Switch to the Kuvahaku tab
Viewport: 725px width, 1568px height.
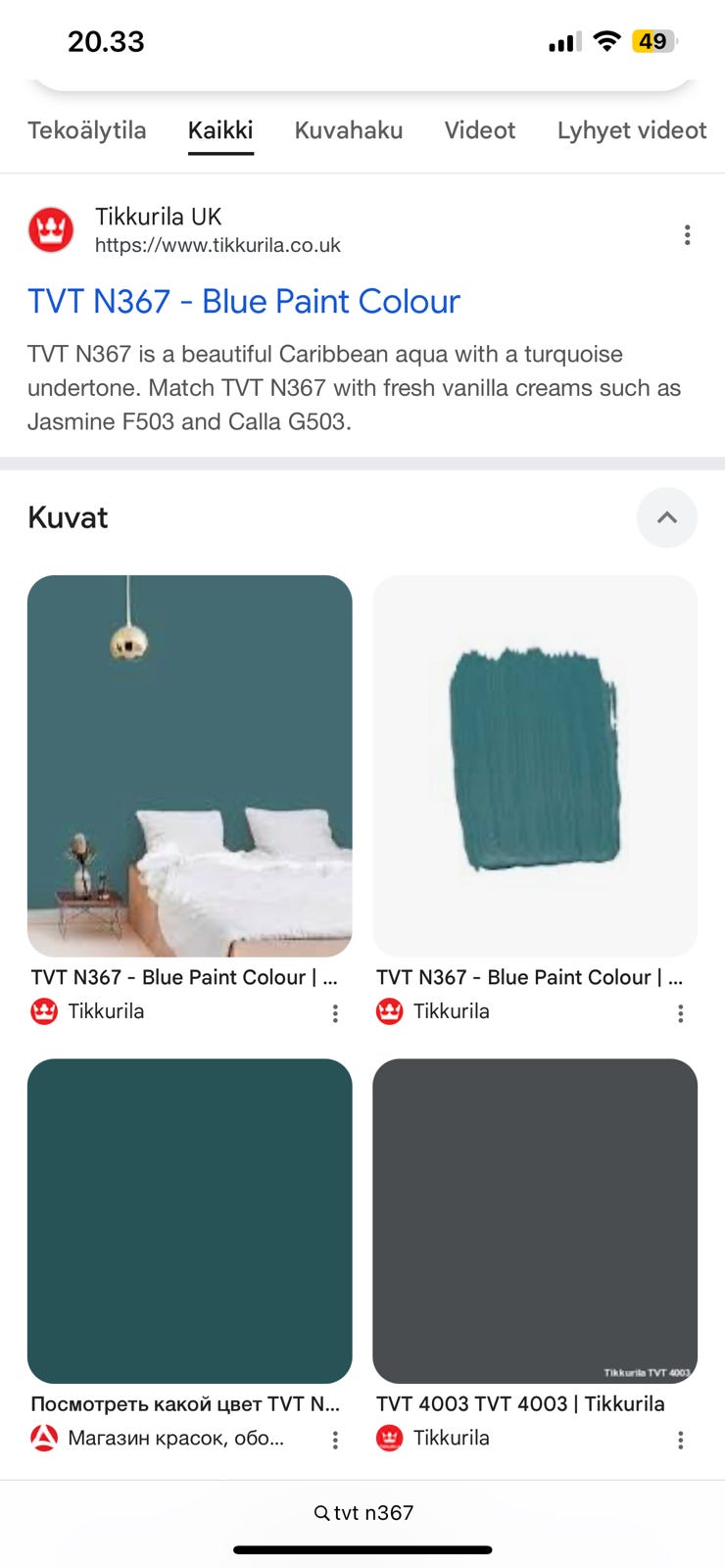coord(348,130)
